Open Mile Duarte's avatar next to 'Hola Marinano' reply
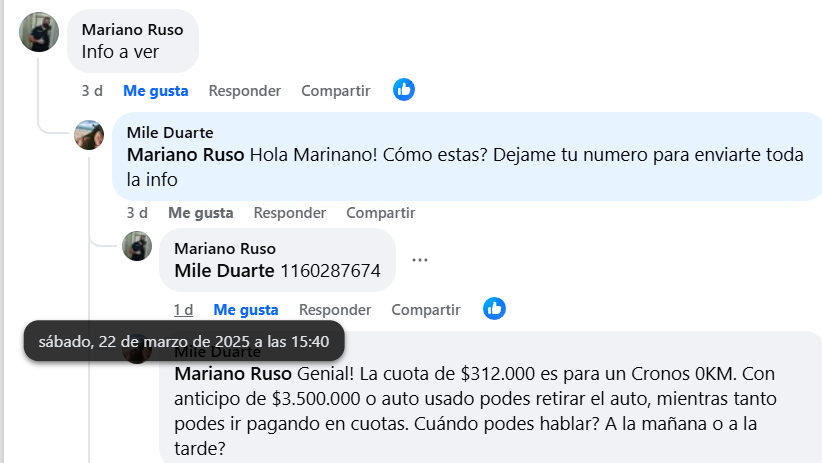Image resolution: width=822 pixels, height=463 pixels. point(89,135)
